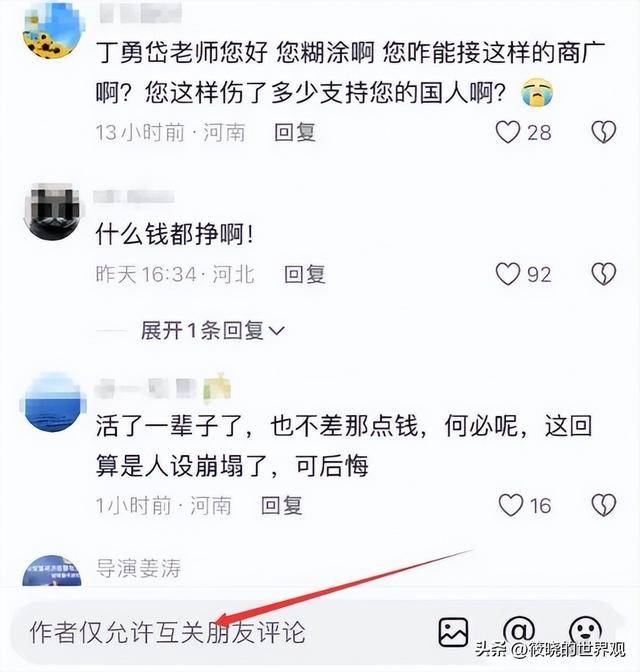Dislike the comment from 13小时前 河南
Image resolution: width=640 pixels, height=672 pixels.
pyautogui.click(x=603, y=132)
